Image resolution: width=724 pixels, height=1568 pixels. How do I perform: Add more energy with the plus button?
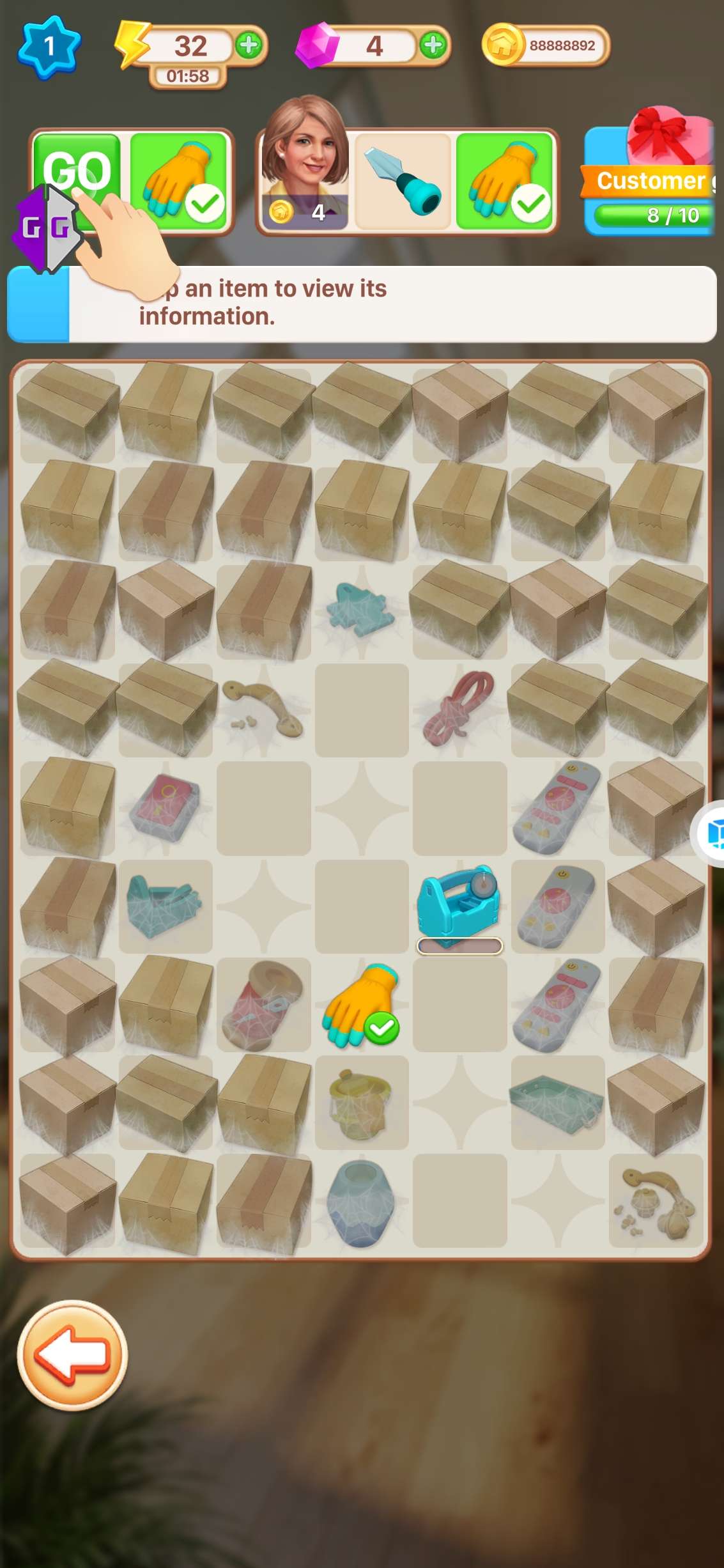(x=249, y=46)
